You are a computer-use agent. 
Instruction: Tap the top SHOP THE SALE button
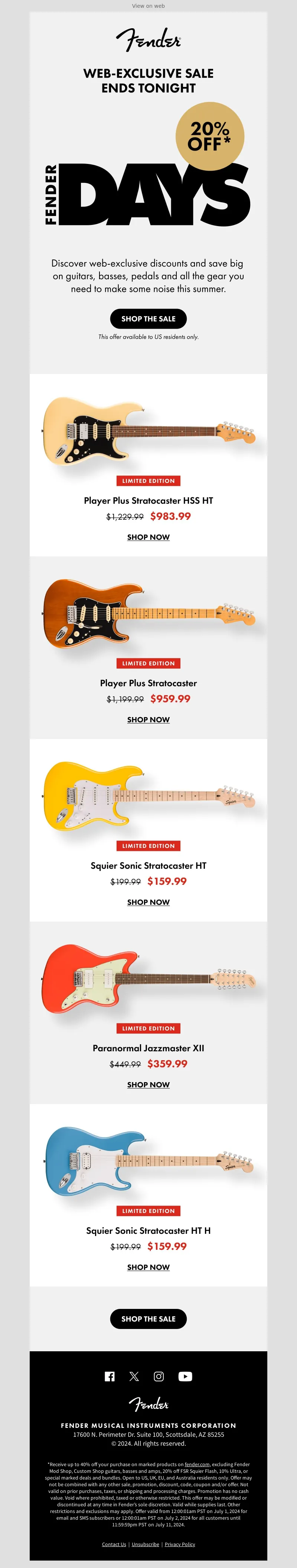tap(148, 318)
